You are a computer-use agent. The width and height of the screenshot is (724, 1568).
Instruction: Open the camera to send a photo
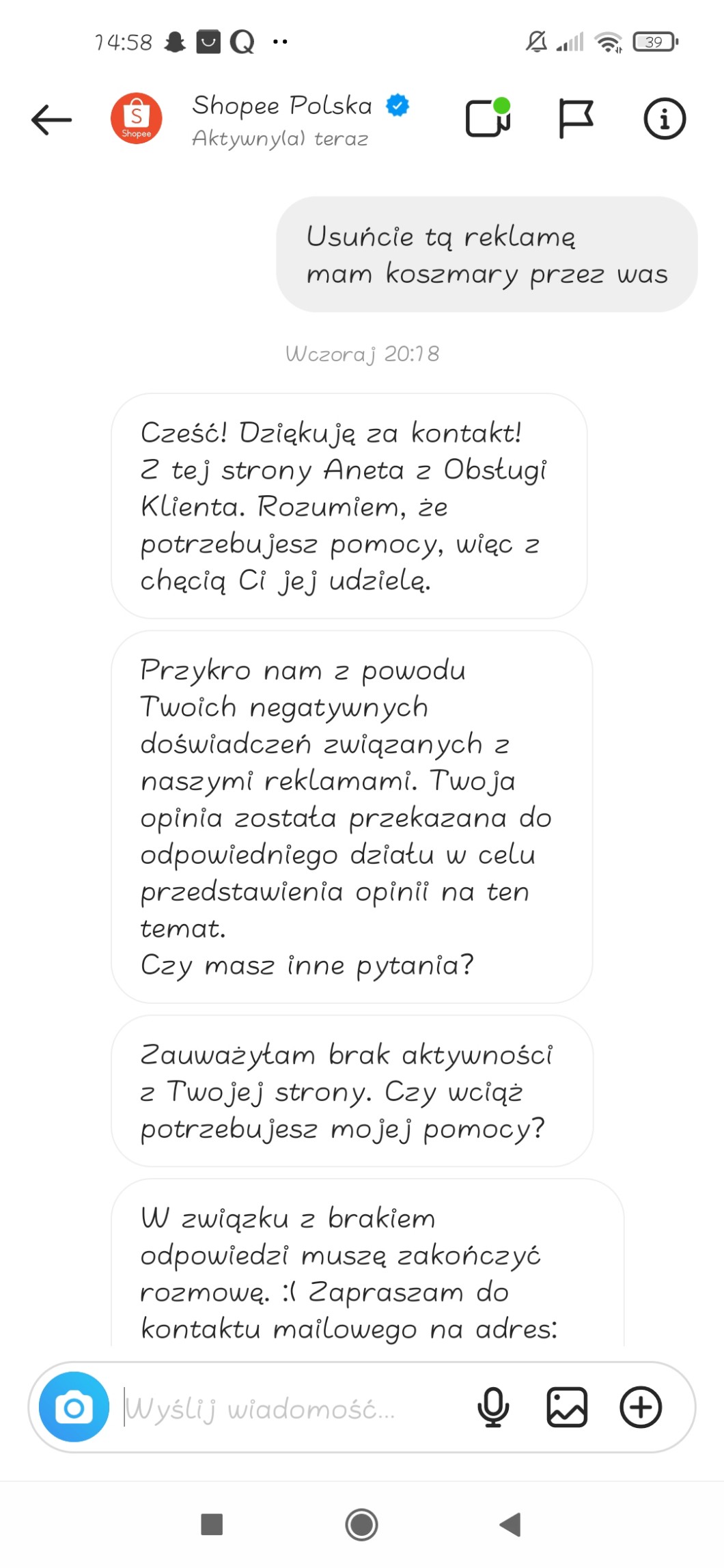[x=74, y=1407]
